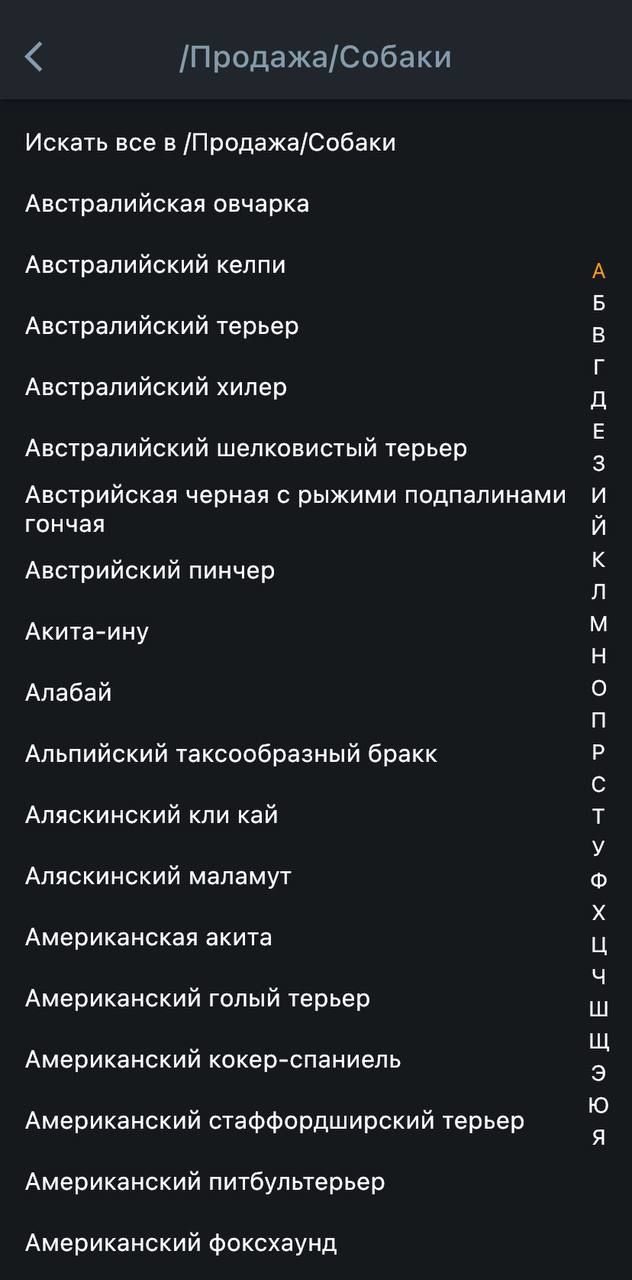Pick Американский питбультерьер
Viewport: 632px width, 1280px height.
point(204,1182)
